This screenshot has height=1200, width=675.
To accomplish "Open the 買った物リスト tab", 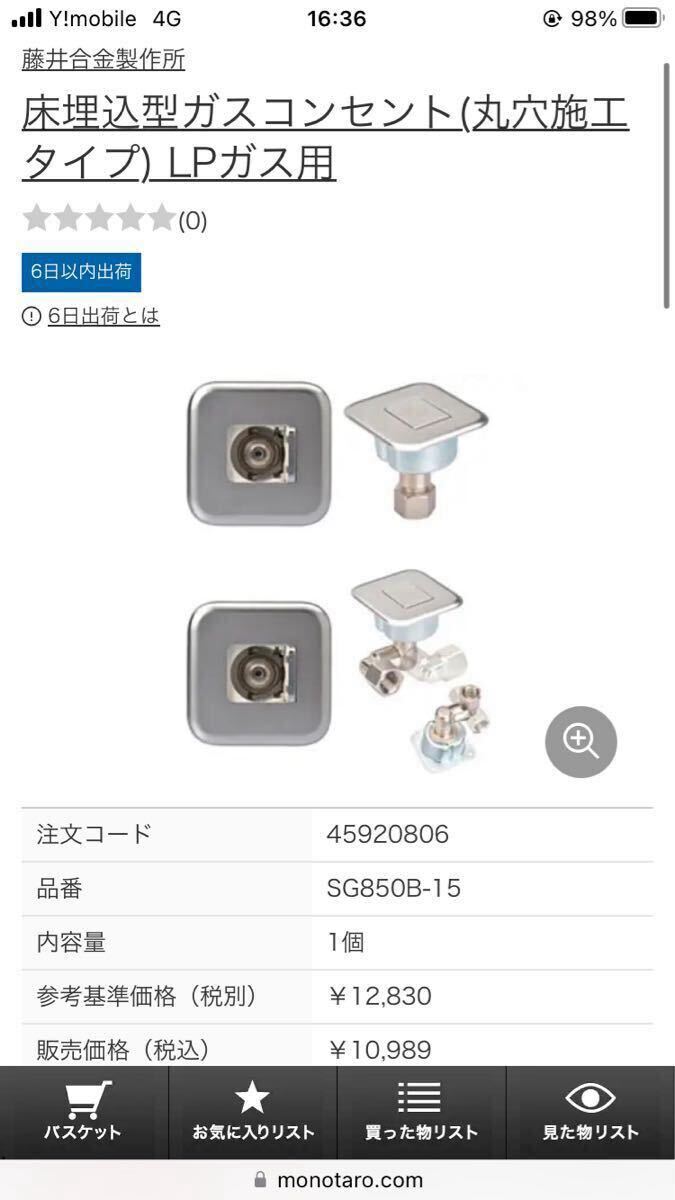I will pos(421,1112).
